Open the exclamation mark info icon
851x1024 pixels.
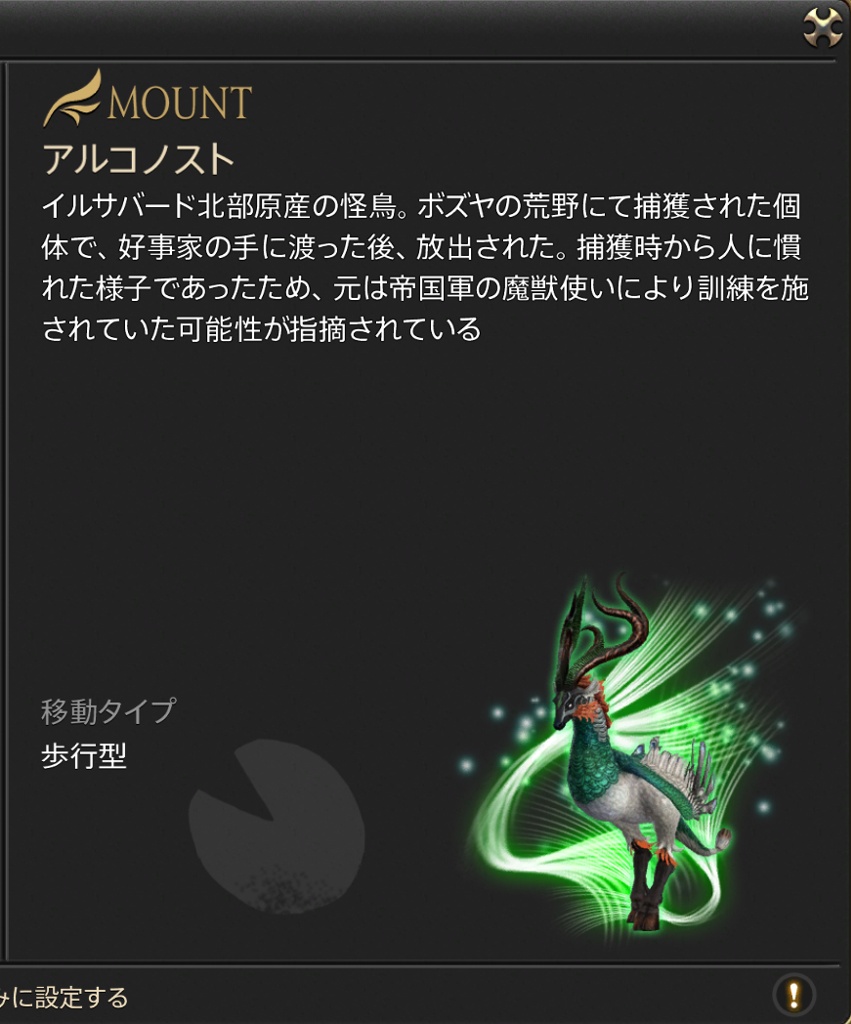point(794,995)
